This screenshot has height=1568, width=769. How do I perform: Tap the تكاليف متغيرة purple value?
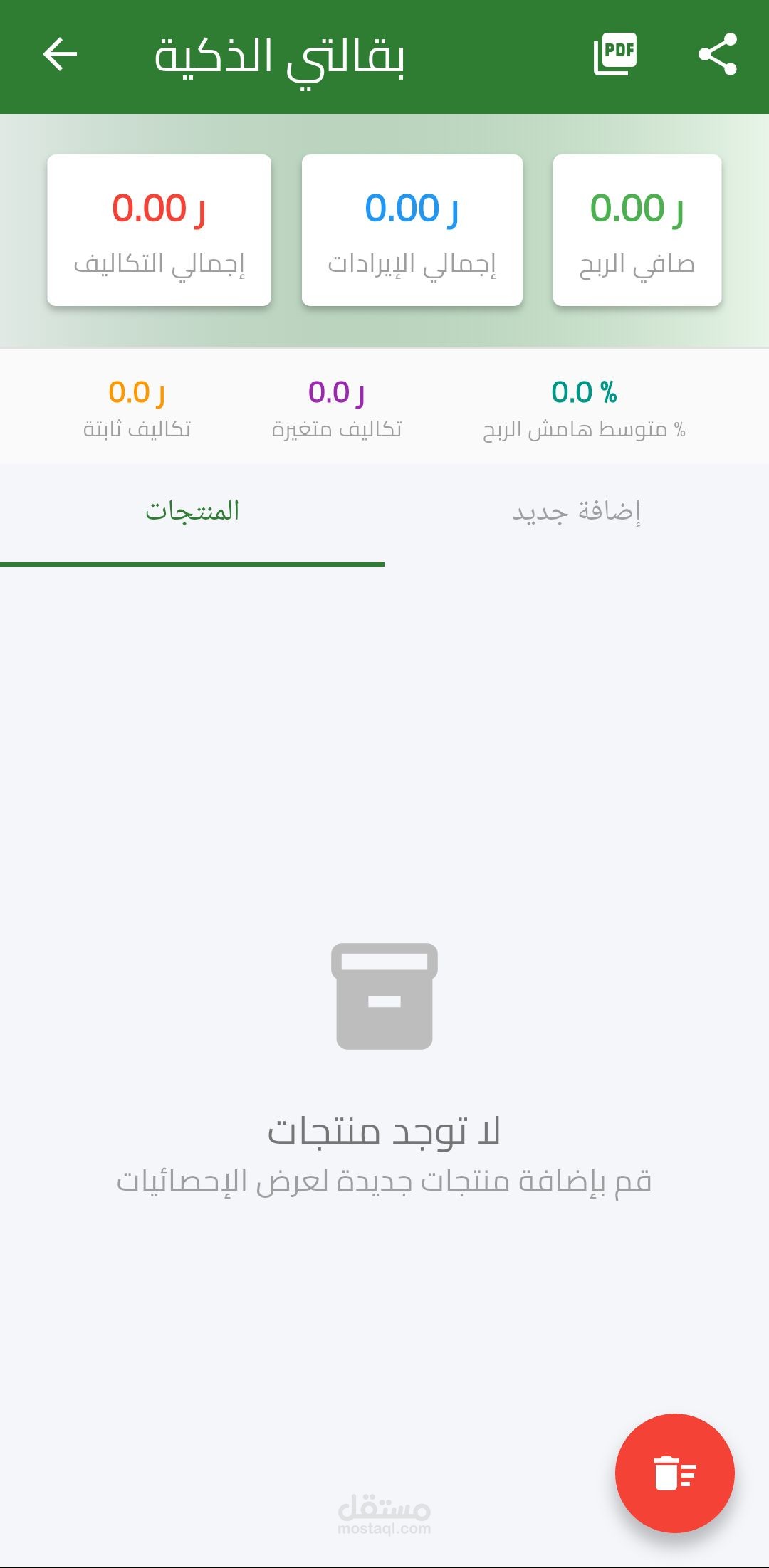click(x=337, y=391)
